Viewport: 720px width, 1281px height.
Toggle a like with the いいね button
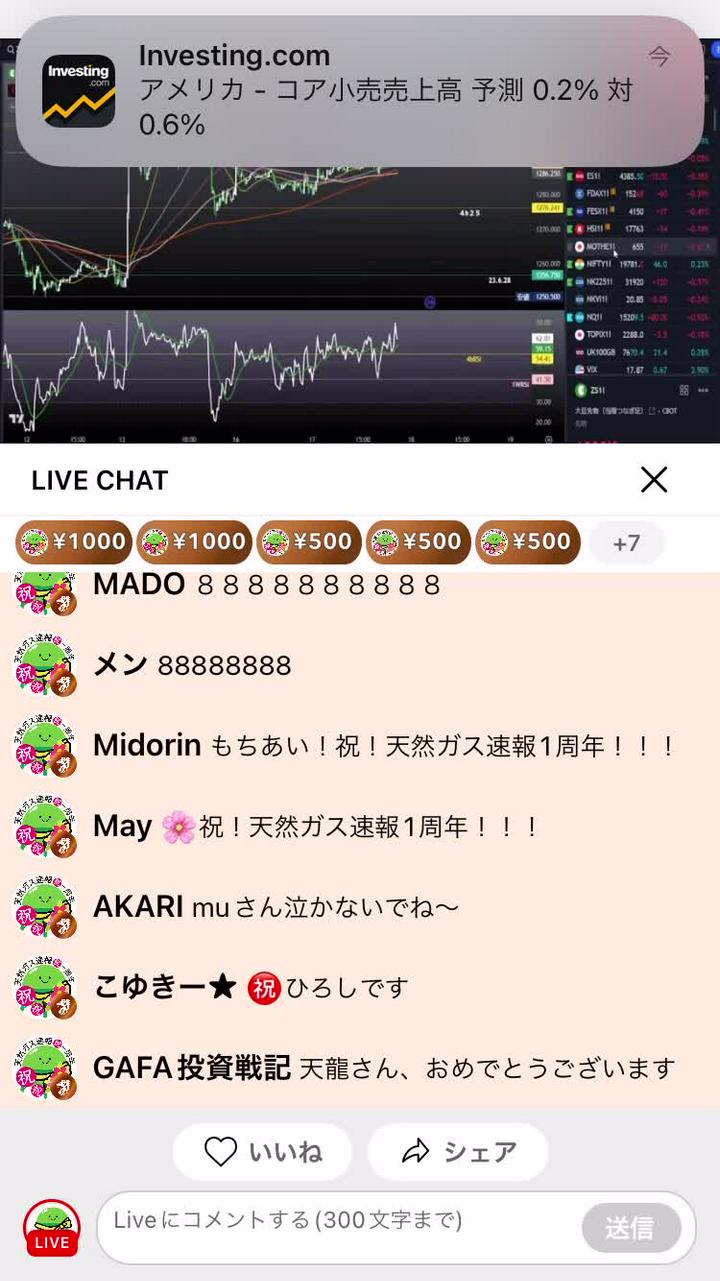pos(261,1152)
